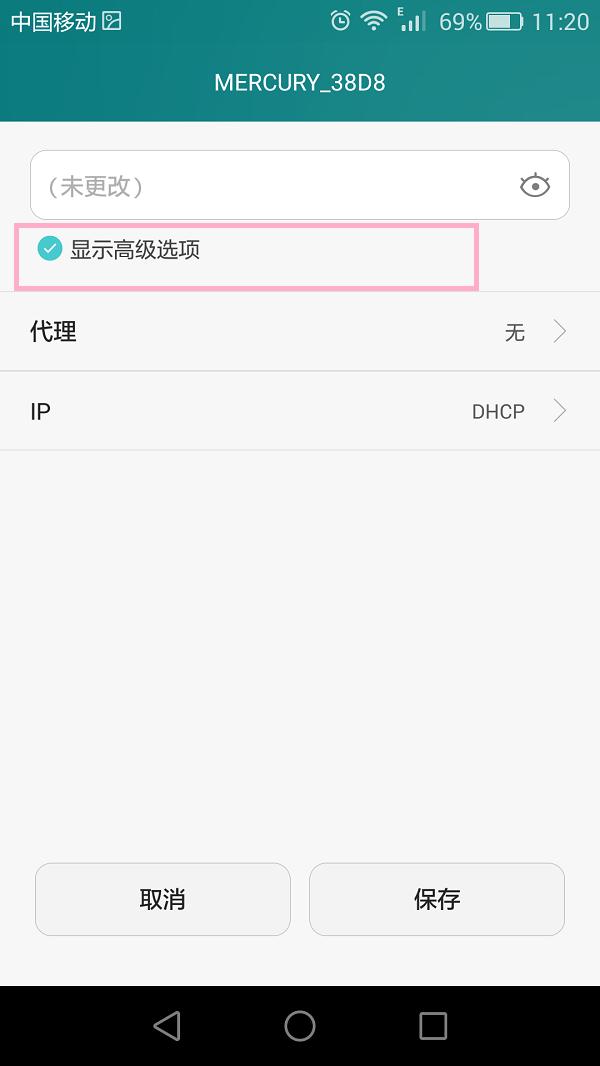Open the 代理 proxy setting
This screenshot has height=1066, width=600.
click(300, 332)
